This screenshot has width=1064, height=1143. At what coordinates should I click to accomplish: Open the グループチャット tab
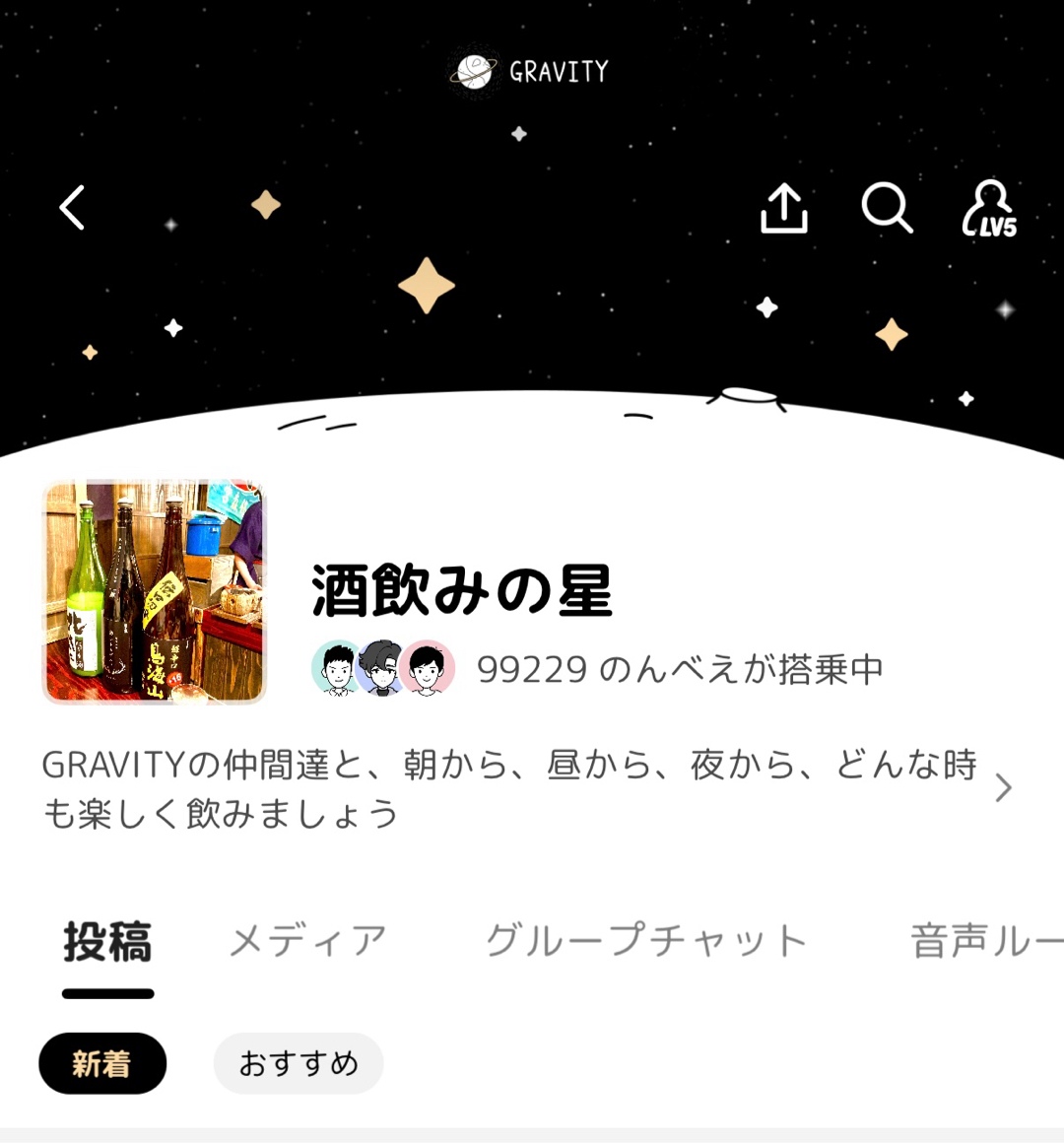pyautogui.click(x=644, y=940)
